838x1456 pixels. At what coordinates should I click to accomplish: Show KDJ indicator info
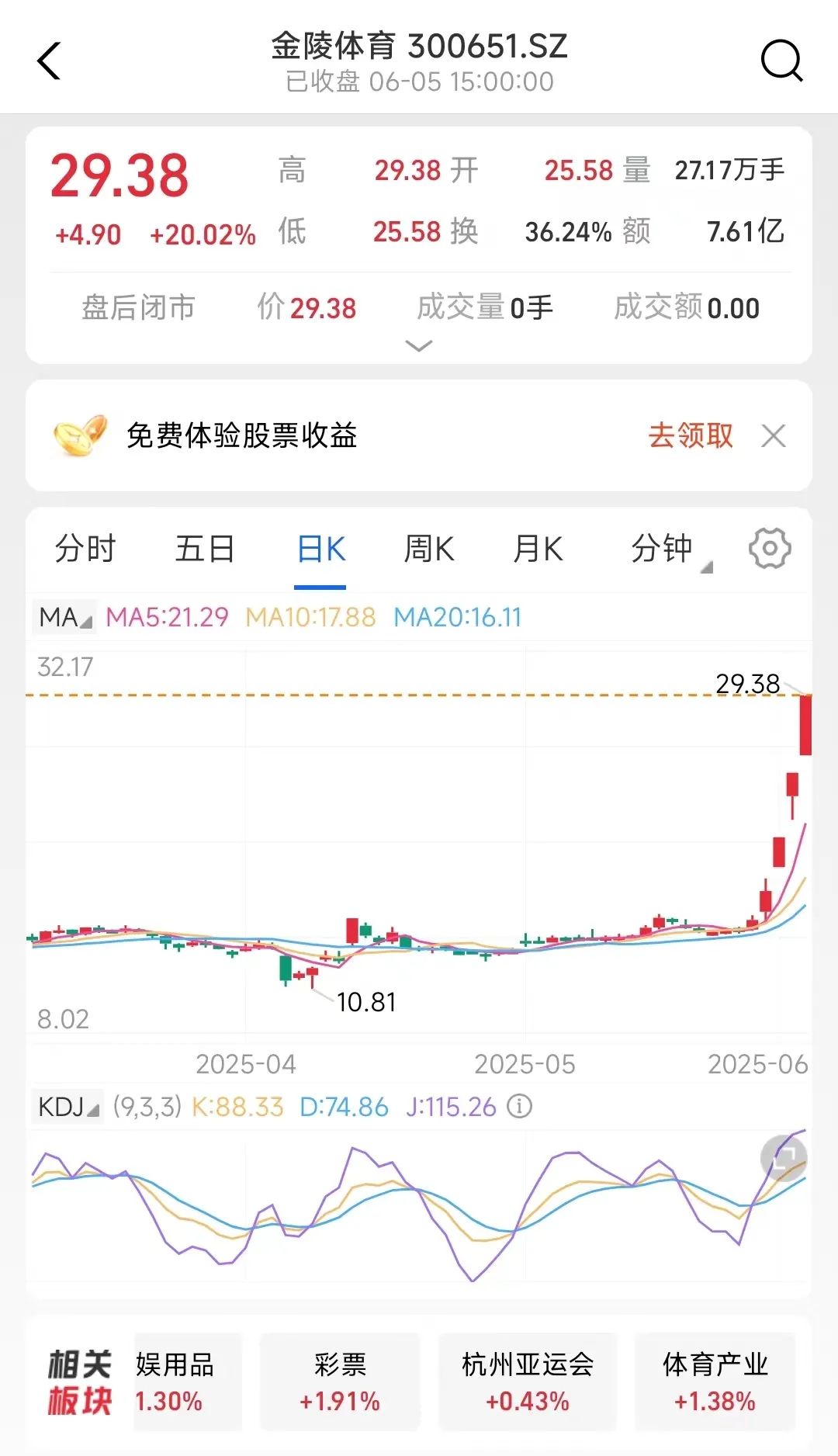[x=519, y=1107]
